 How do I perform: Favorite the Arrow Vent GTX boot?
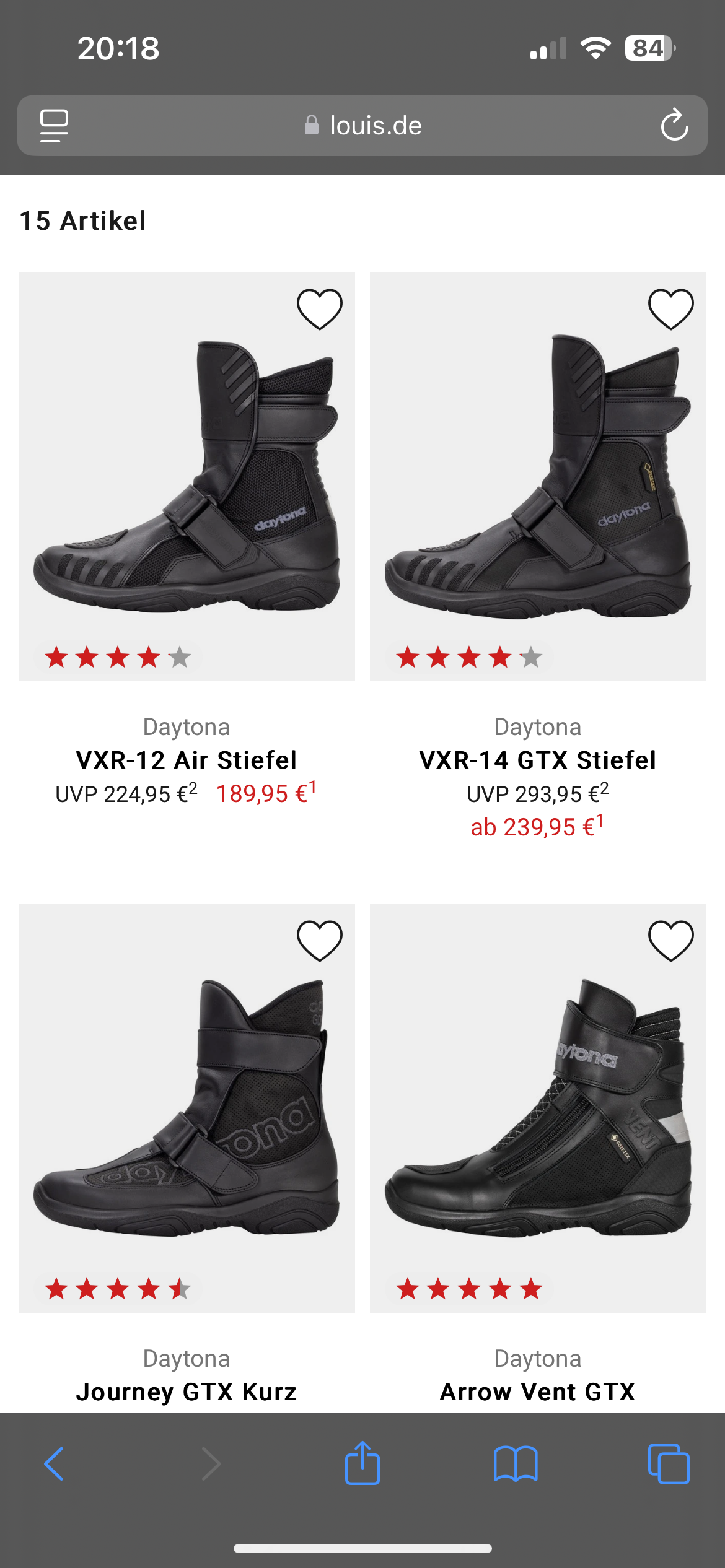[670, 940]
